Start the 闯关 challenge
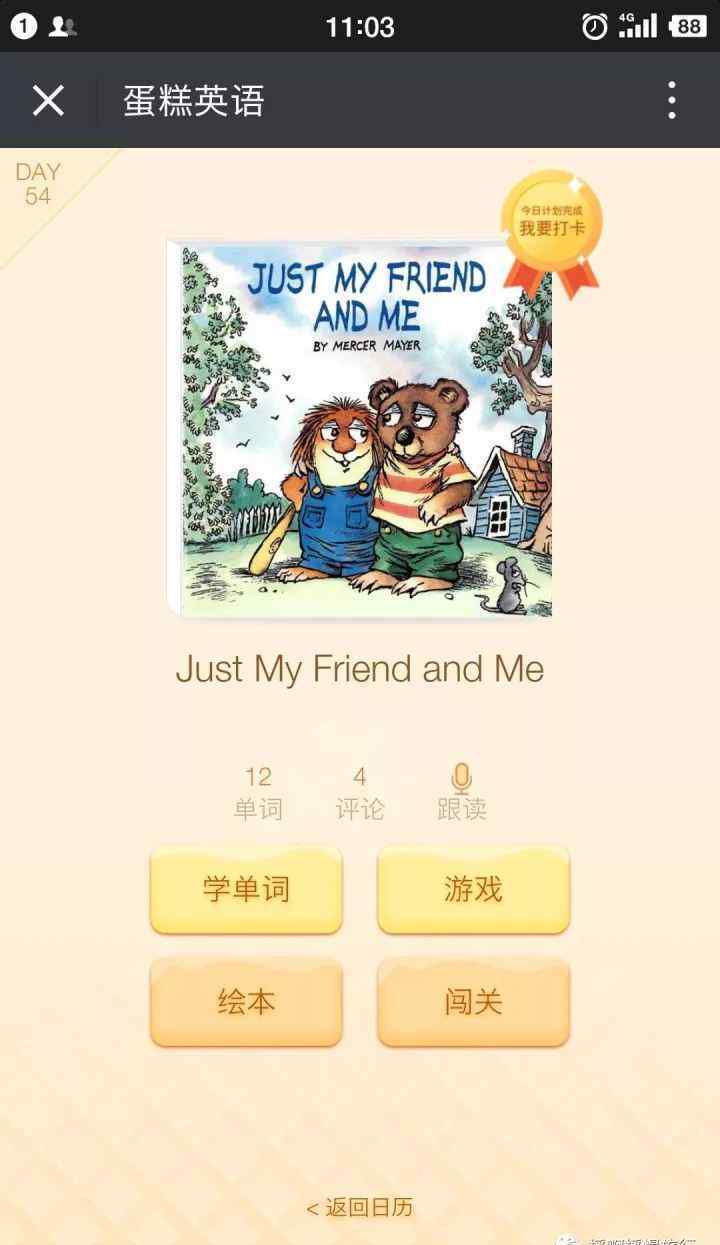Viewport: 720px width, 1245px height. [x=473, y=1002]
